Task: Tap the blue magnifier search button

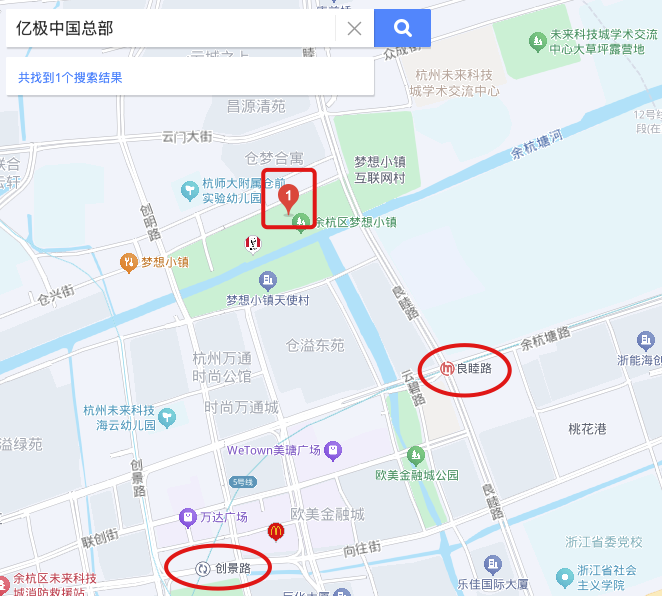Action: tap(402, 28)
